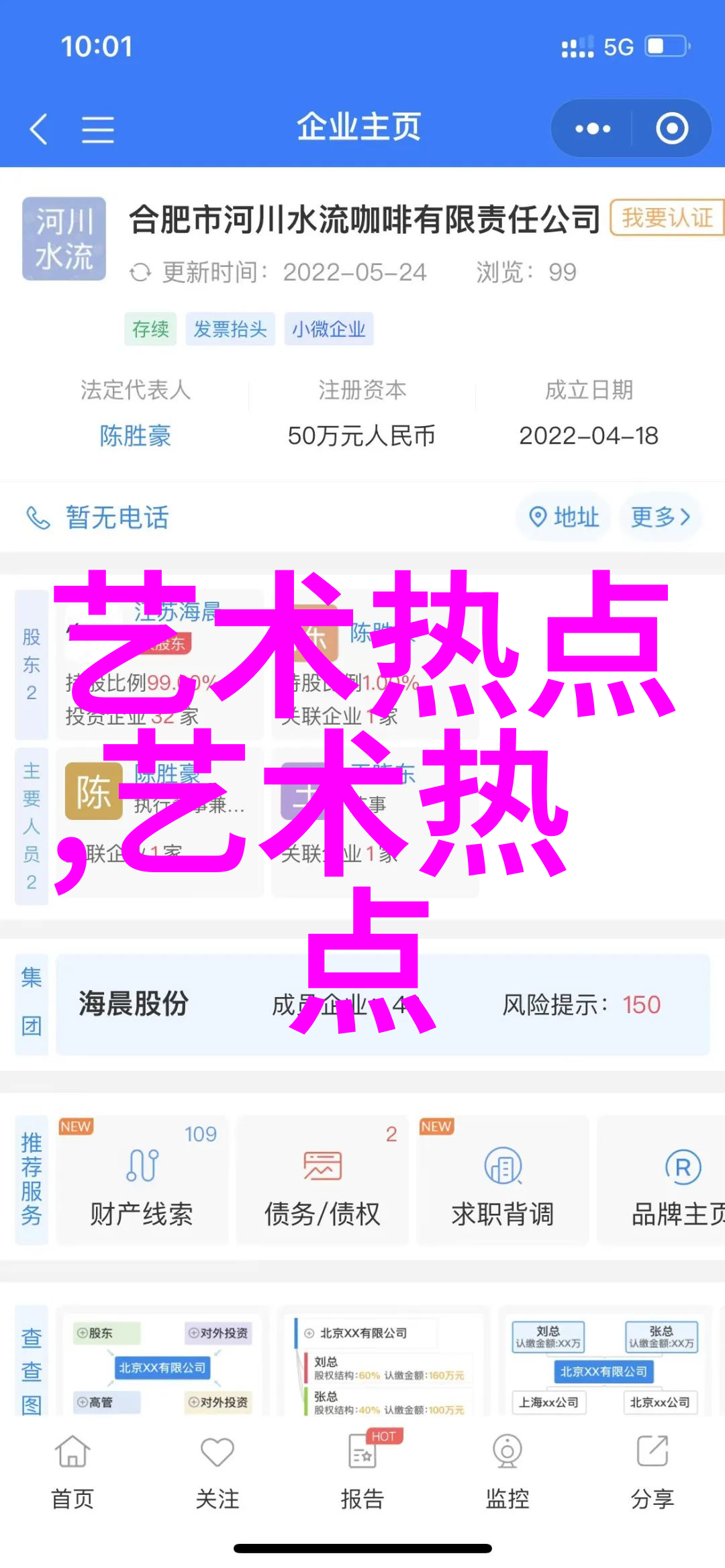Open the hamburger menu

click(x=98, y=129)
